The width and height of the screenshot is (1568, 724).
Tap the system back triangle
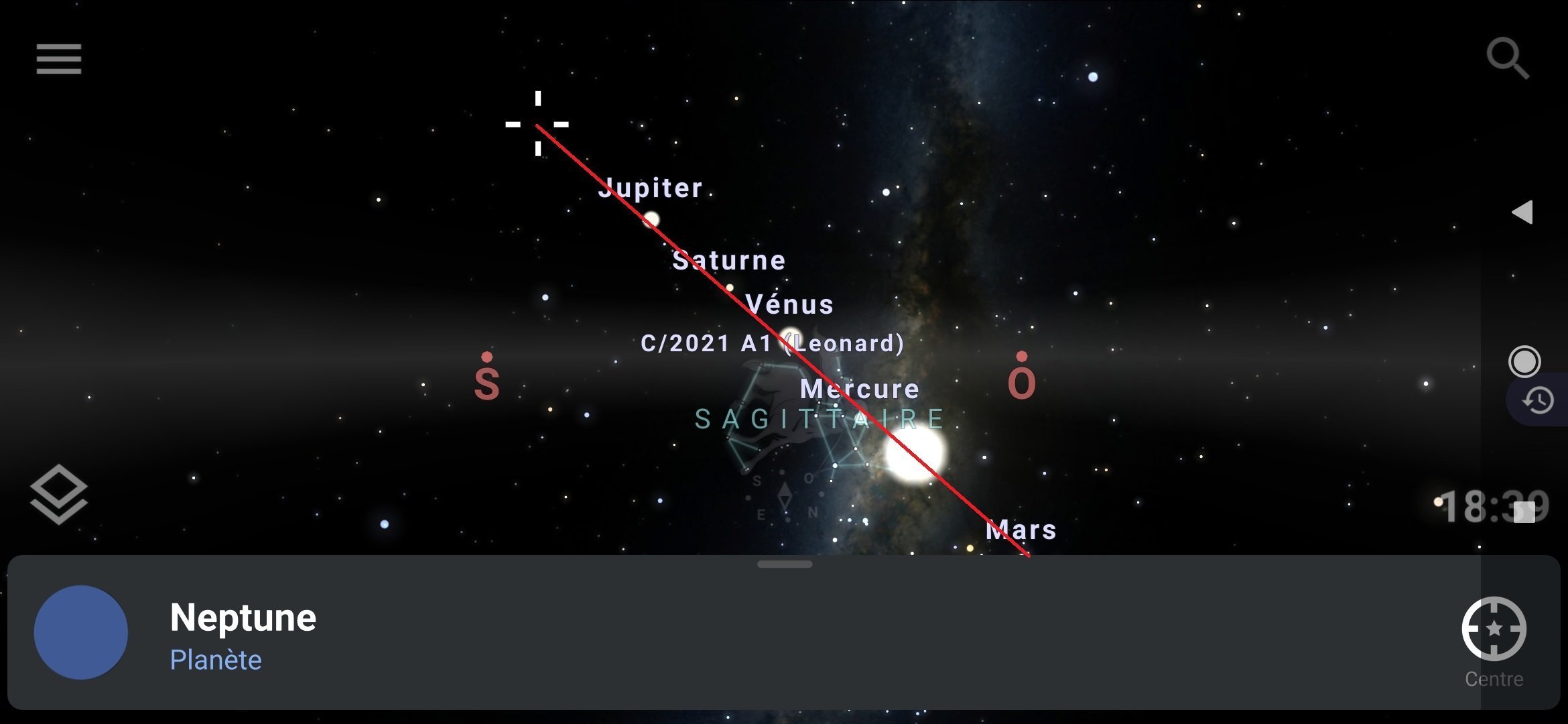[1522, 213]
